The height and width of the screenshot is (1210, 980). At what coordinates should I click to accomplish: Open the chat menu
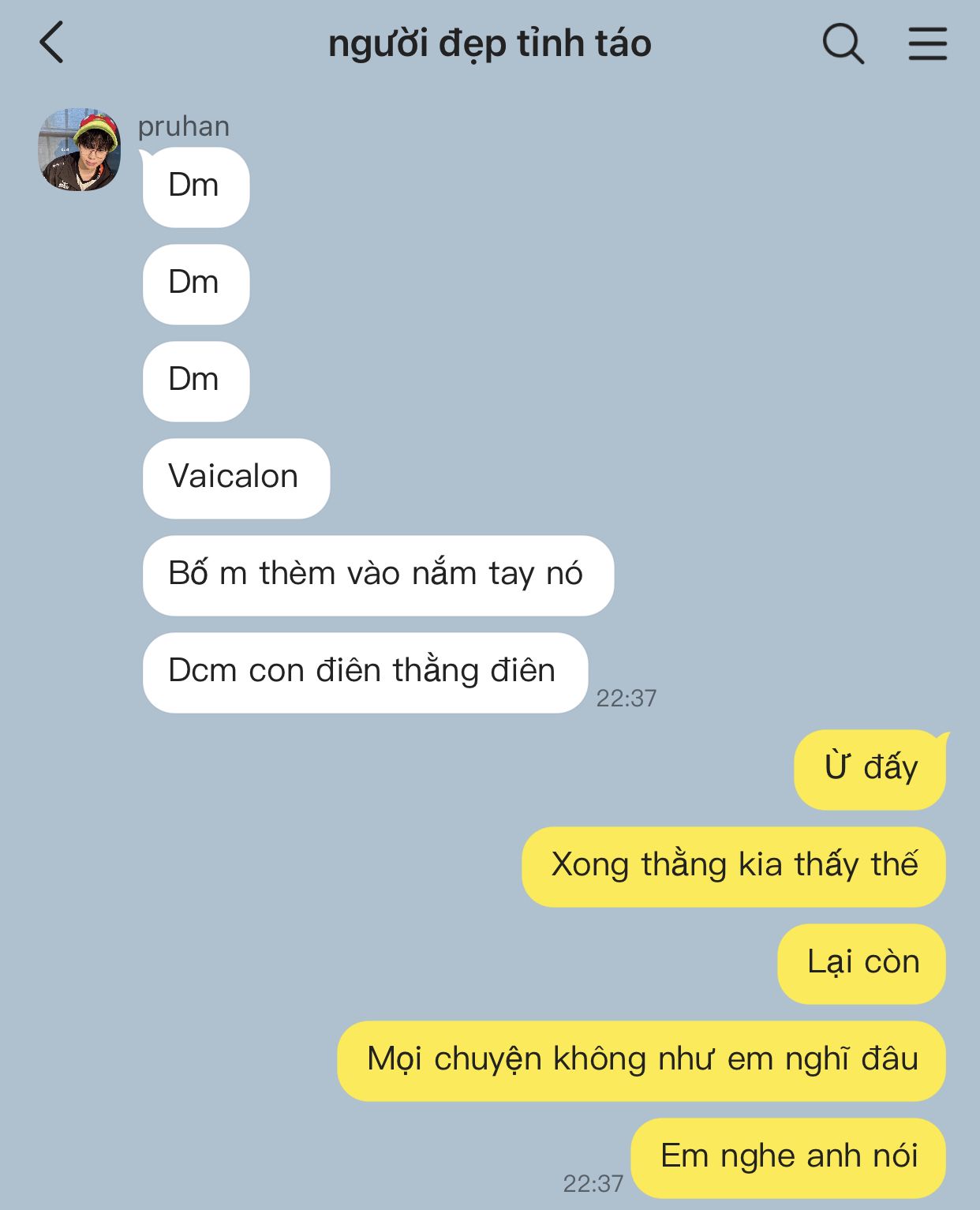tap(927, 43)
